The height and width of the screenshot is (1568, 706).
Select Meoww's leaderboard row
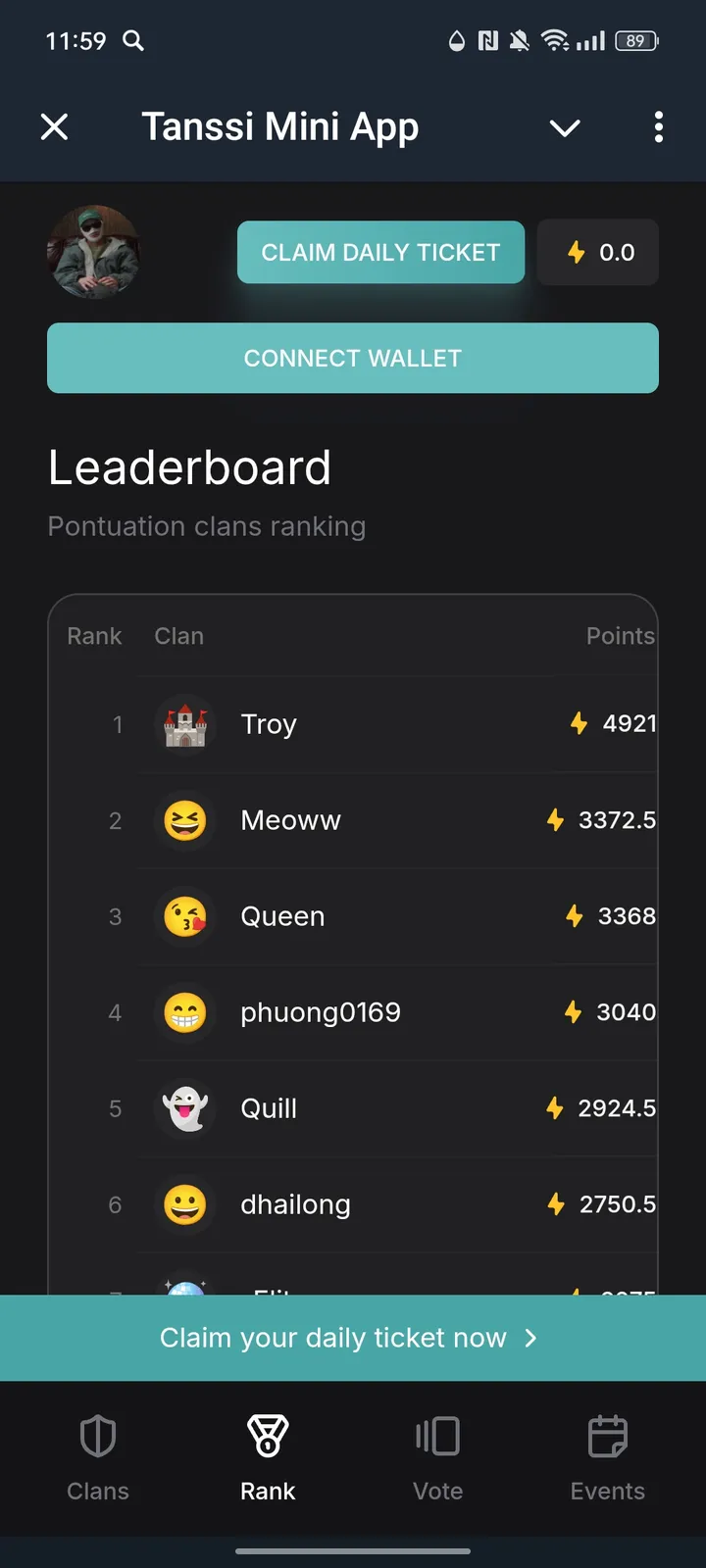(353, 820)
